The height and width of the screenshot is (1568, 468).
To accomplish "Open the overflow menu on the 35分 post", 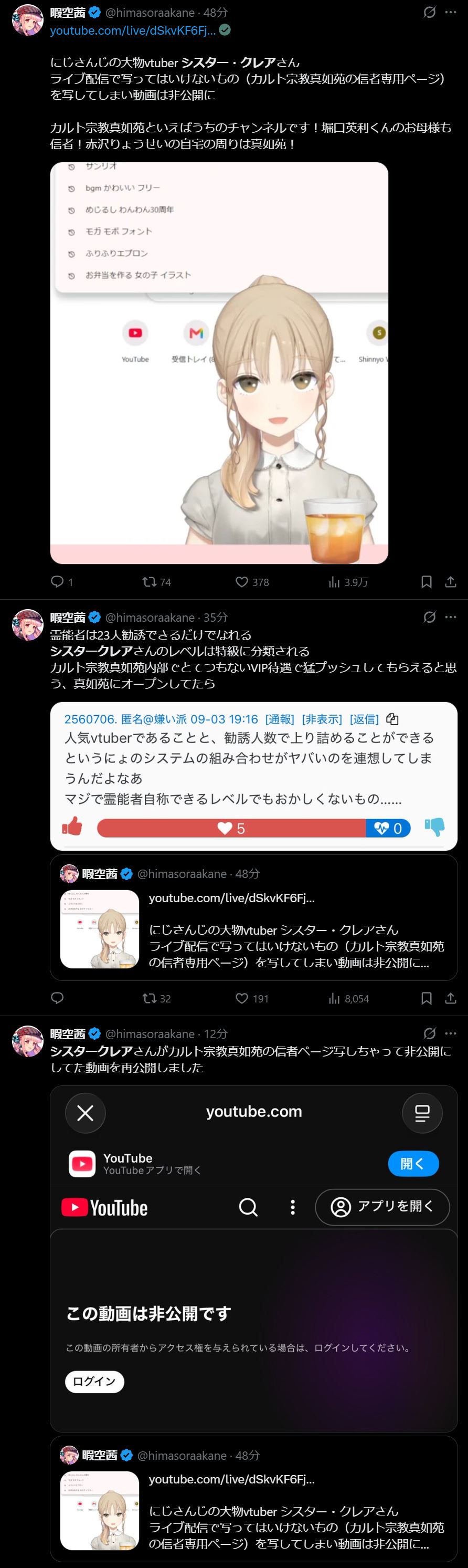I will click(450, 617).
